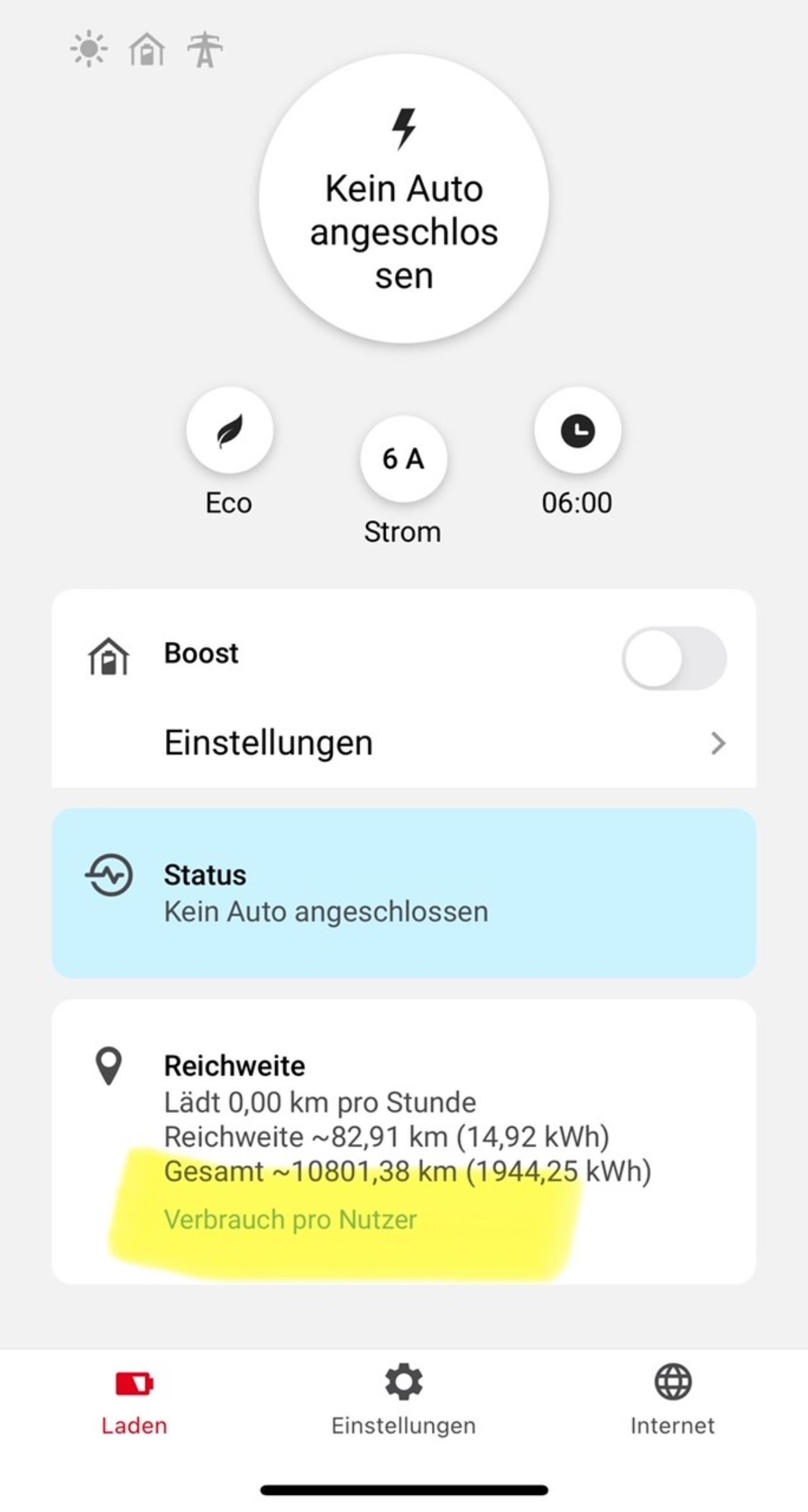Open the Status card
Viewport: 808px width, 1512px height.
coord(404,893)
